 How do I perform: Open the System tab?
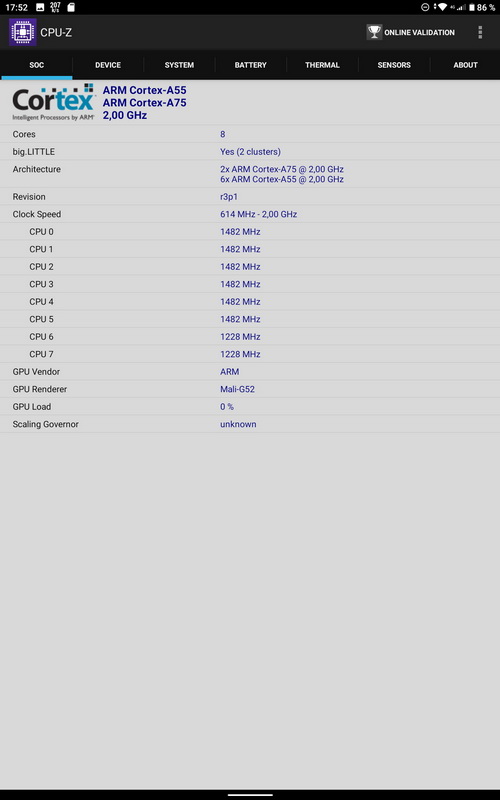pos(179,65)
